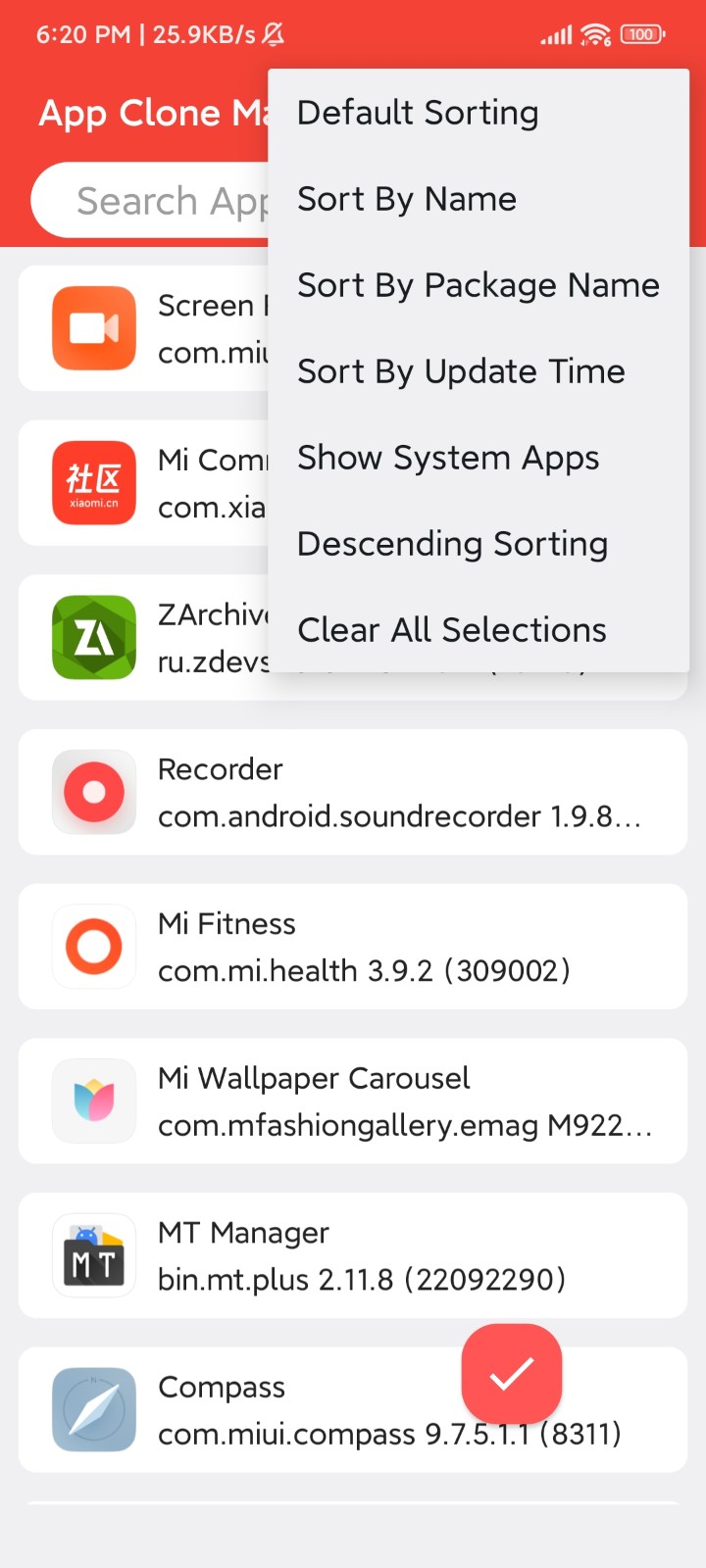Image resolution: width=706 pixels, height=1568 pixels.
Task: Select the Mi Community app icon
Action: [94, 483]
